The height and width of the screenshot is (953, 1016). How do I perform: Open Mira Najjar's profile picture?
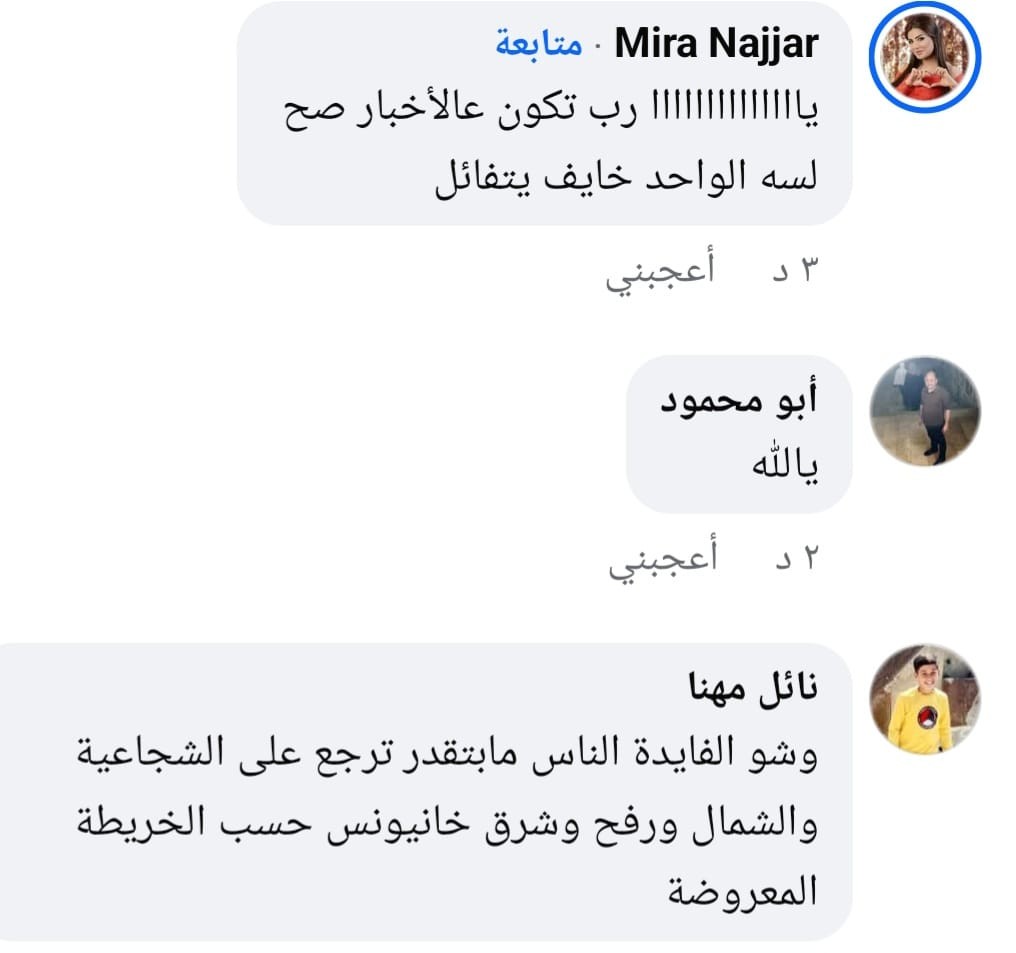click(x=924, y=58)
